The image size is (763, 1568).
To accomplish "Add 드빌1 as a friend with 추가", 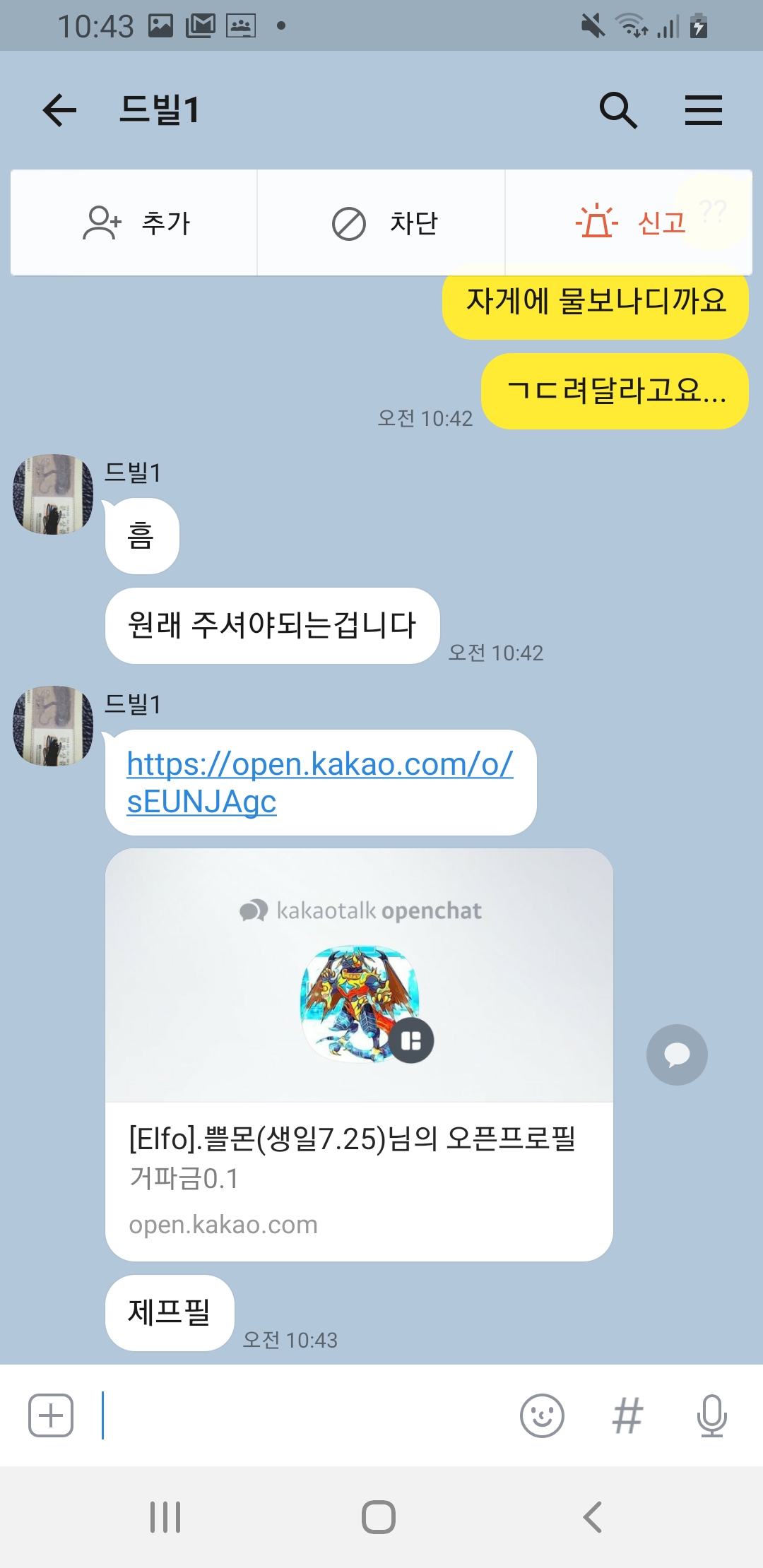I will click(134, 223).
